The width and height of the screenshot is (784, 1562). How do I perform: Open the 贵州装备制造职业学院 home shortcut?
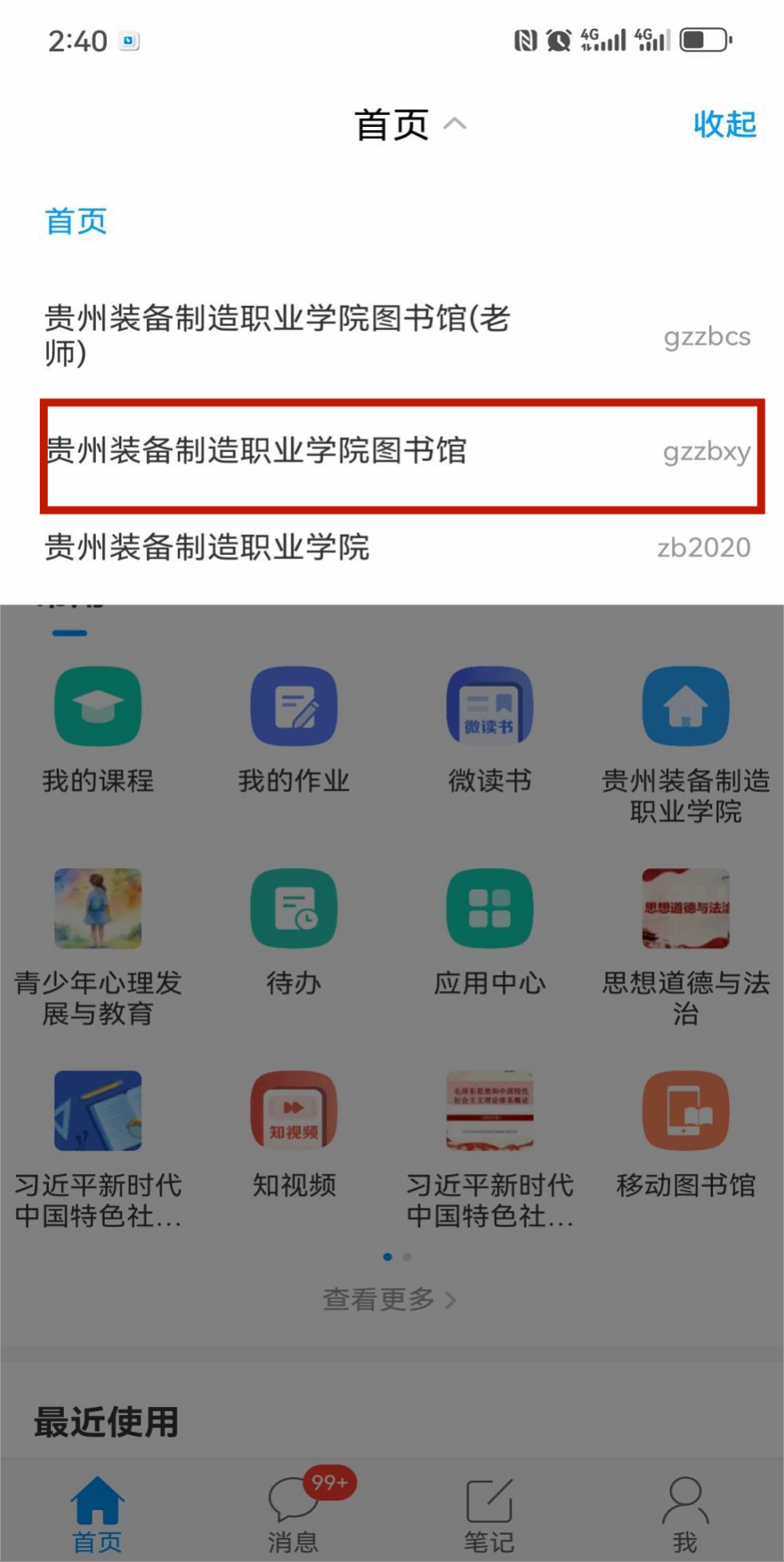[685, 743]
